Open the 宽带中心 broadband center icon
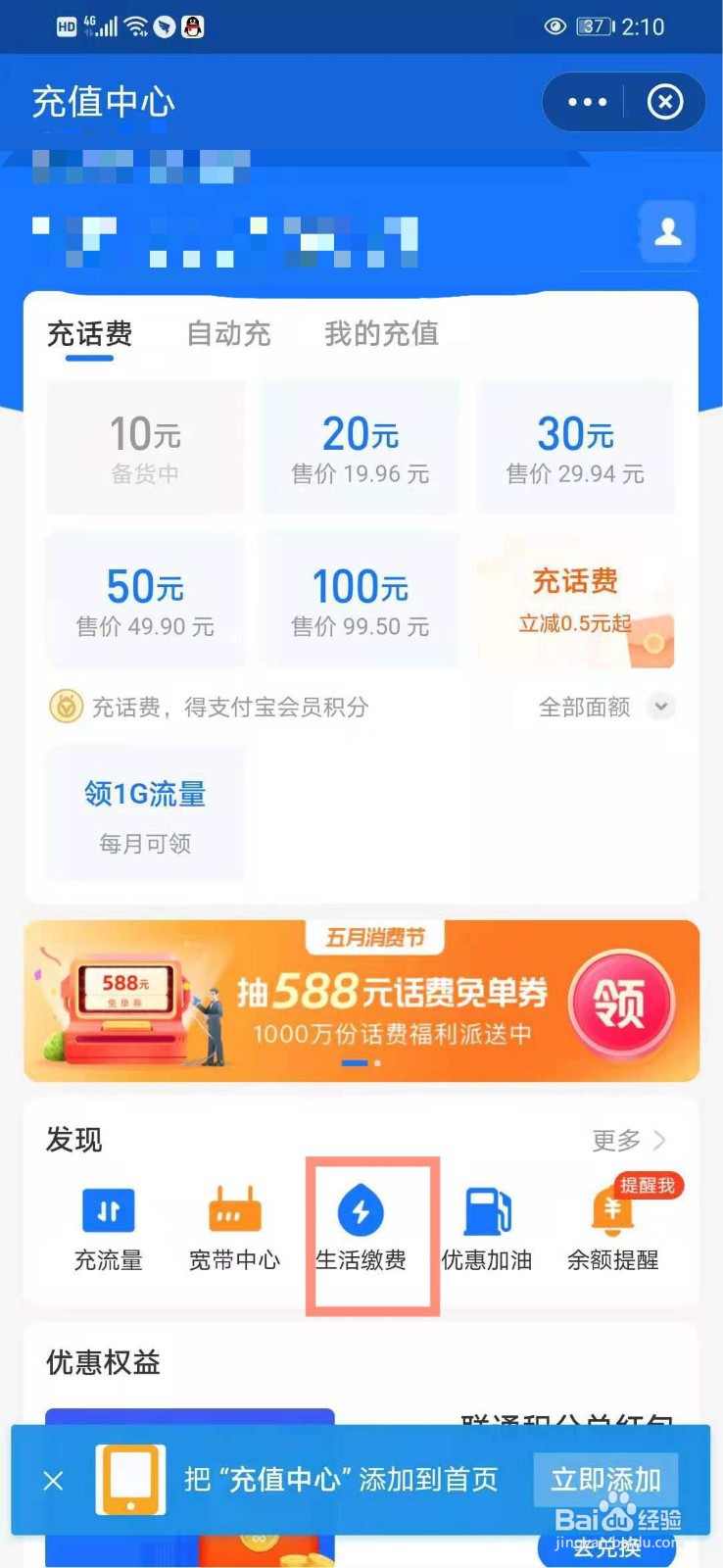The width and height of the screenshot is (723, 1568). point(233,1225)
